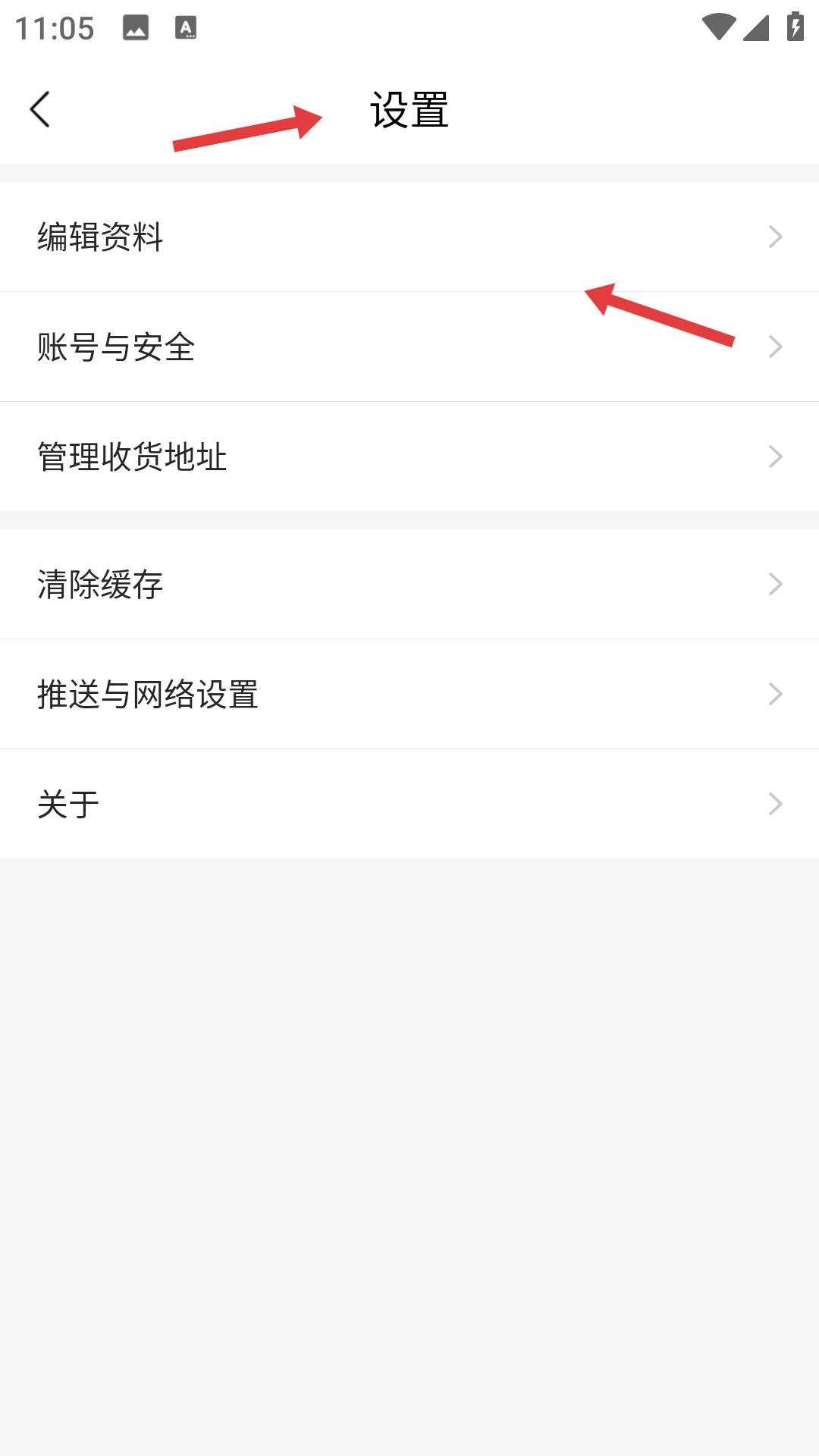Open 管理收货地址 row
Image resolution: width=819 pixels, height=1456 pixels.
pyautogui.click(x=409, y=457)
